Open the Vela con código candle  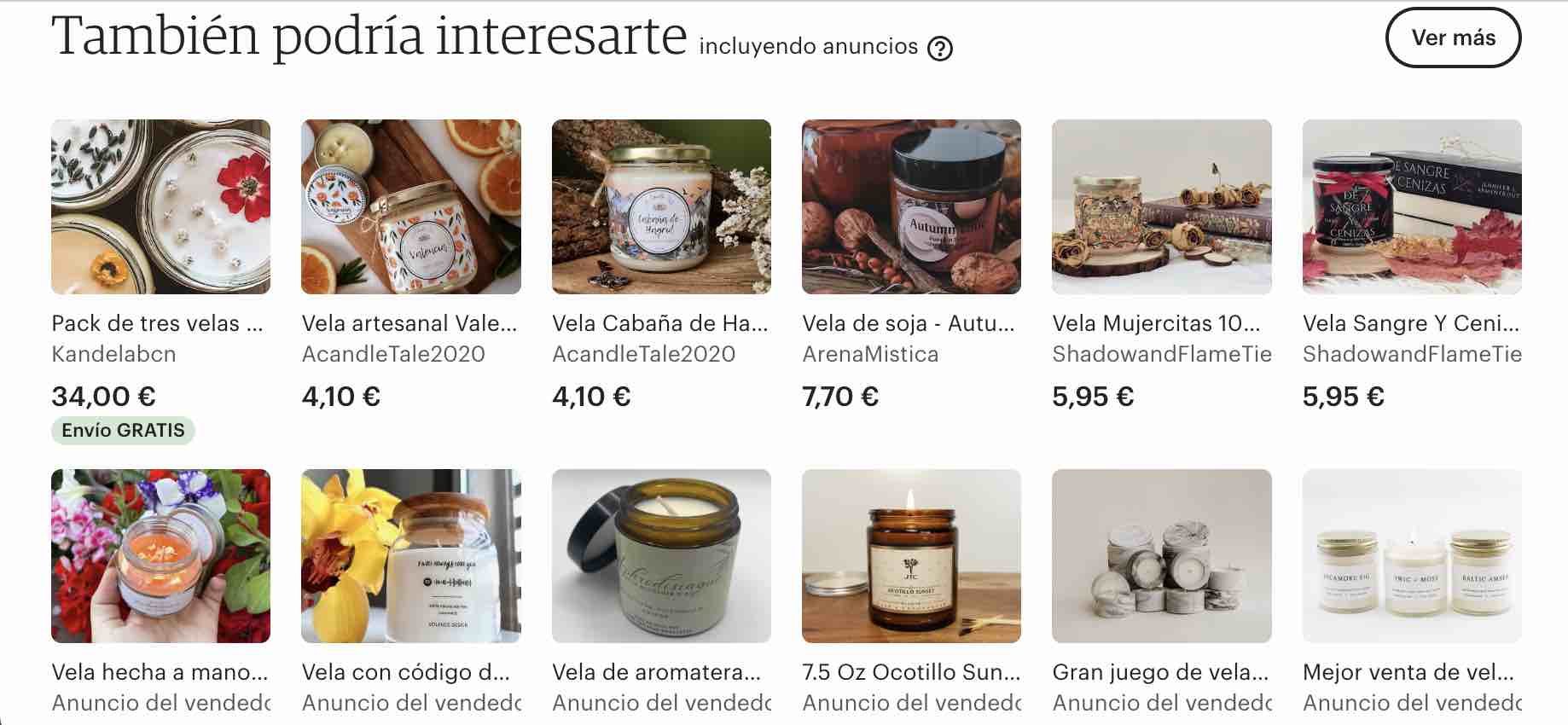(x=410, y=556)
